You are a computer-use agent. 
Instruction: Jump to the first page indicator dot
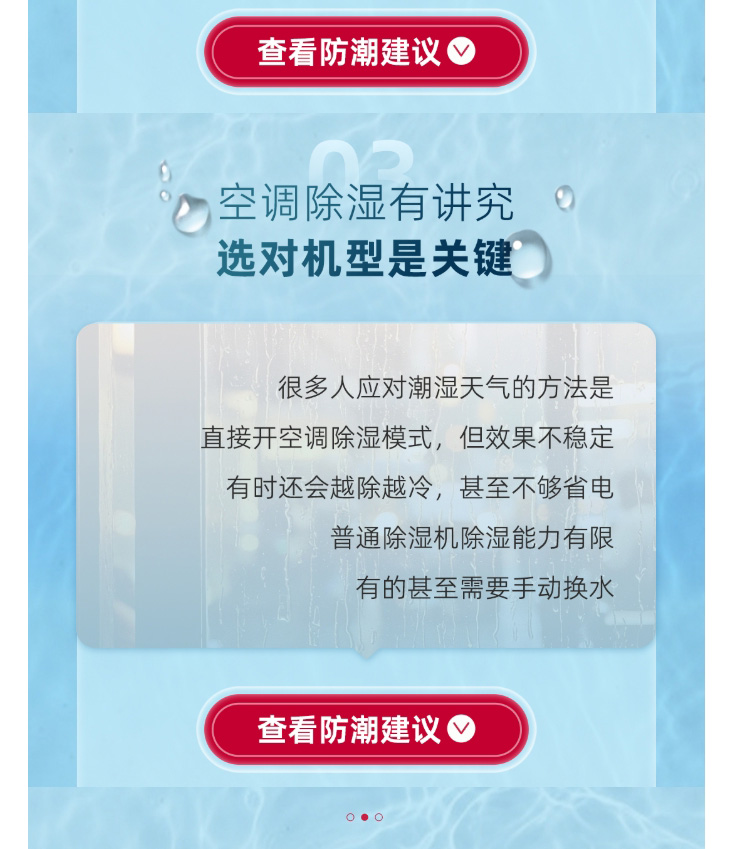(350, 817)
